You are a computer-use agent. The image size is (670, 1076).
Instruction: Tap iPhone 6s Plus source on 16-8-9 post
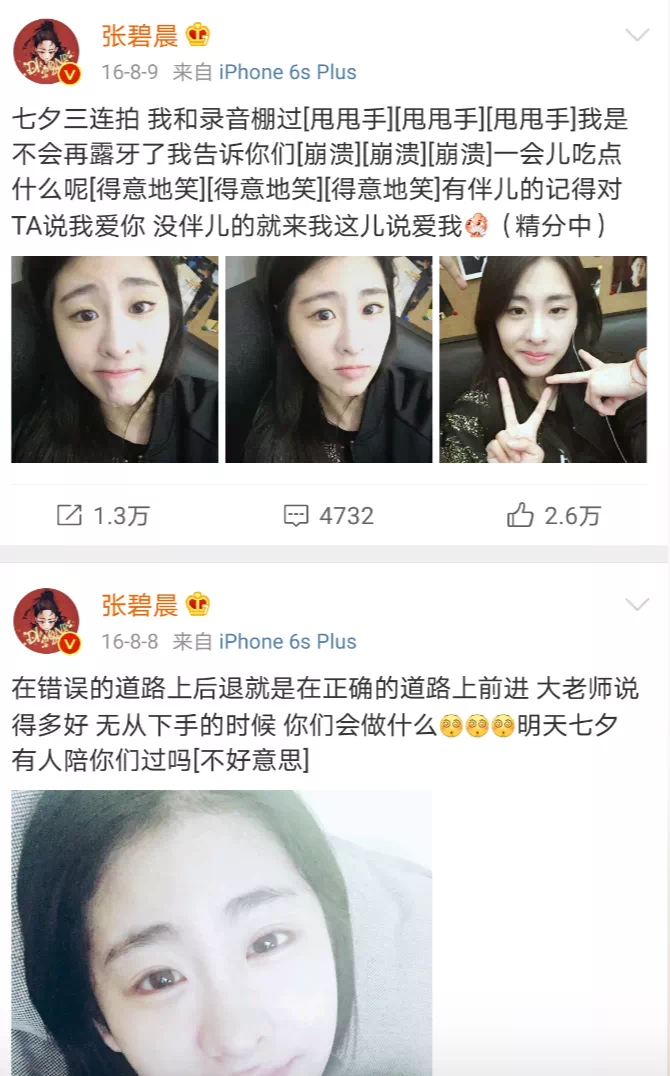pos(287,72)
